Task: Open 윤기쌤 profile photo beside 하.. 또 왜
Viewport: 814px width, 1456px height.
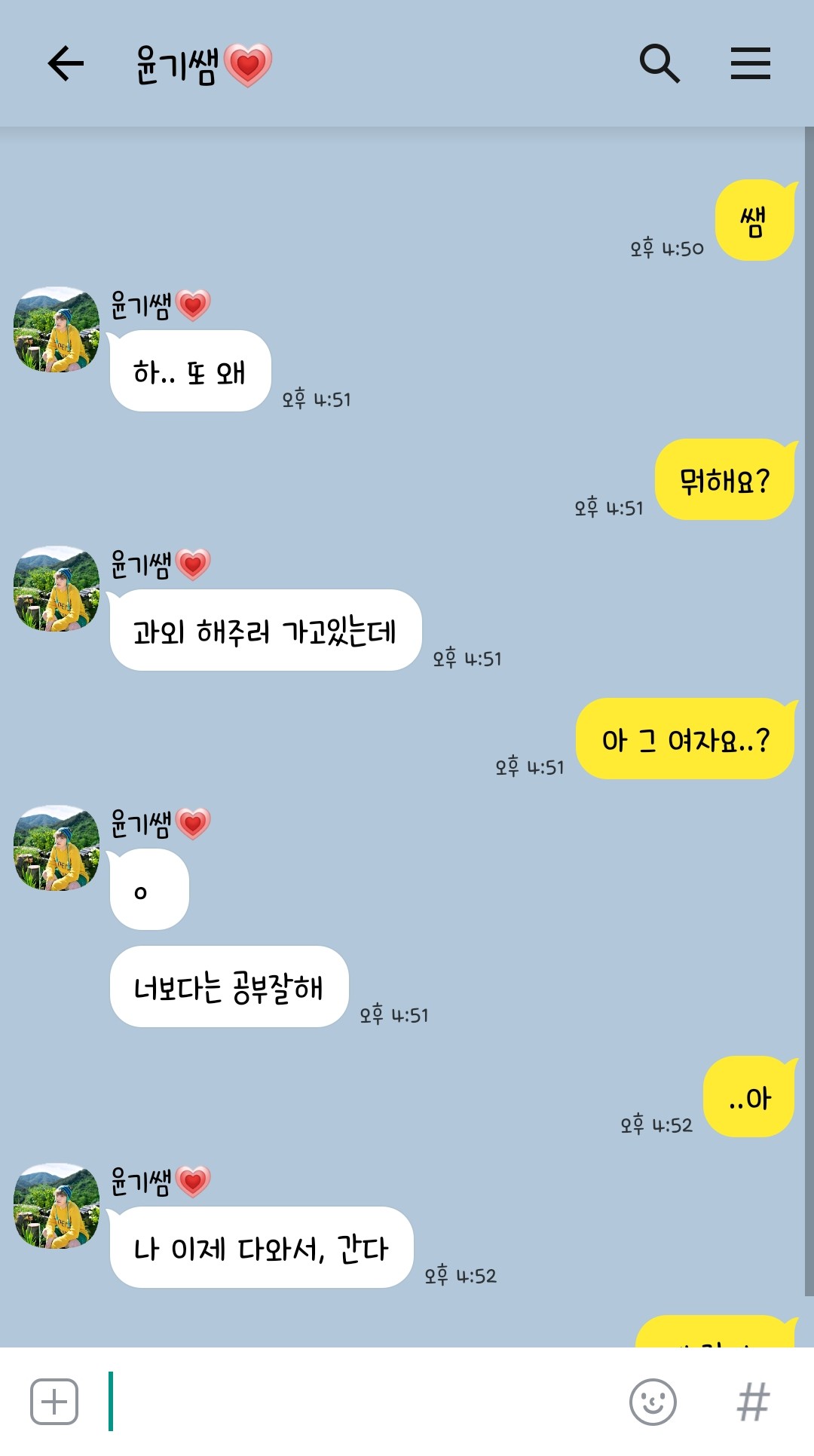Action: click(x=57, y=329)
